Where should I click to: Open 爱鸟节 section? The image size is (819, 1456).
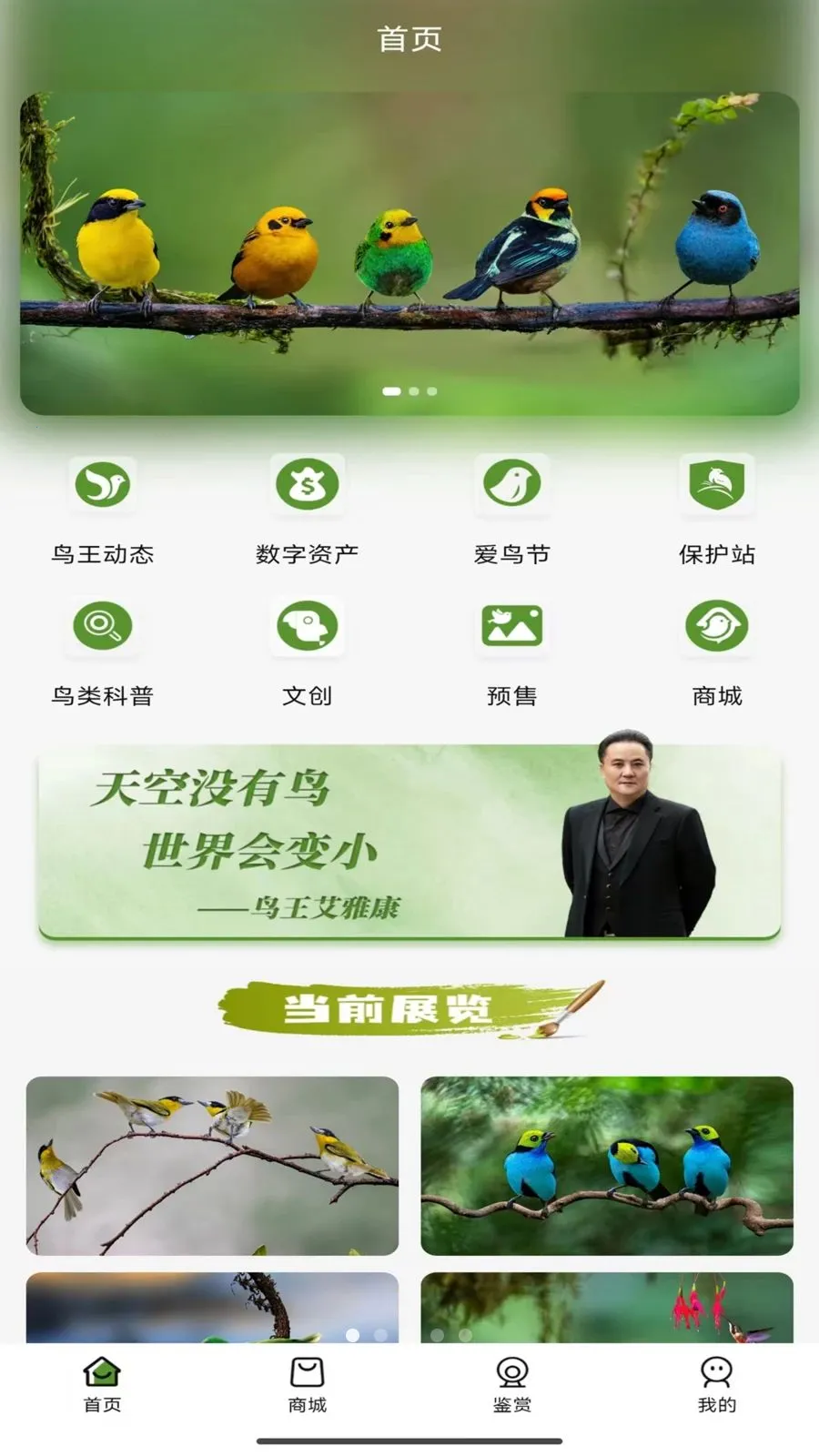(x=511, y=511)
